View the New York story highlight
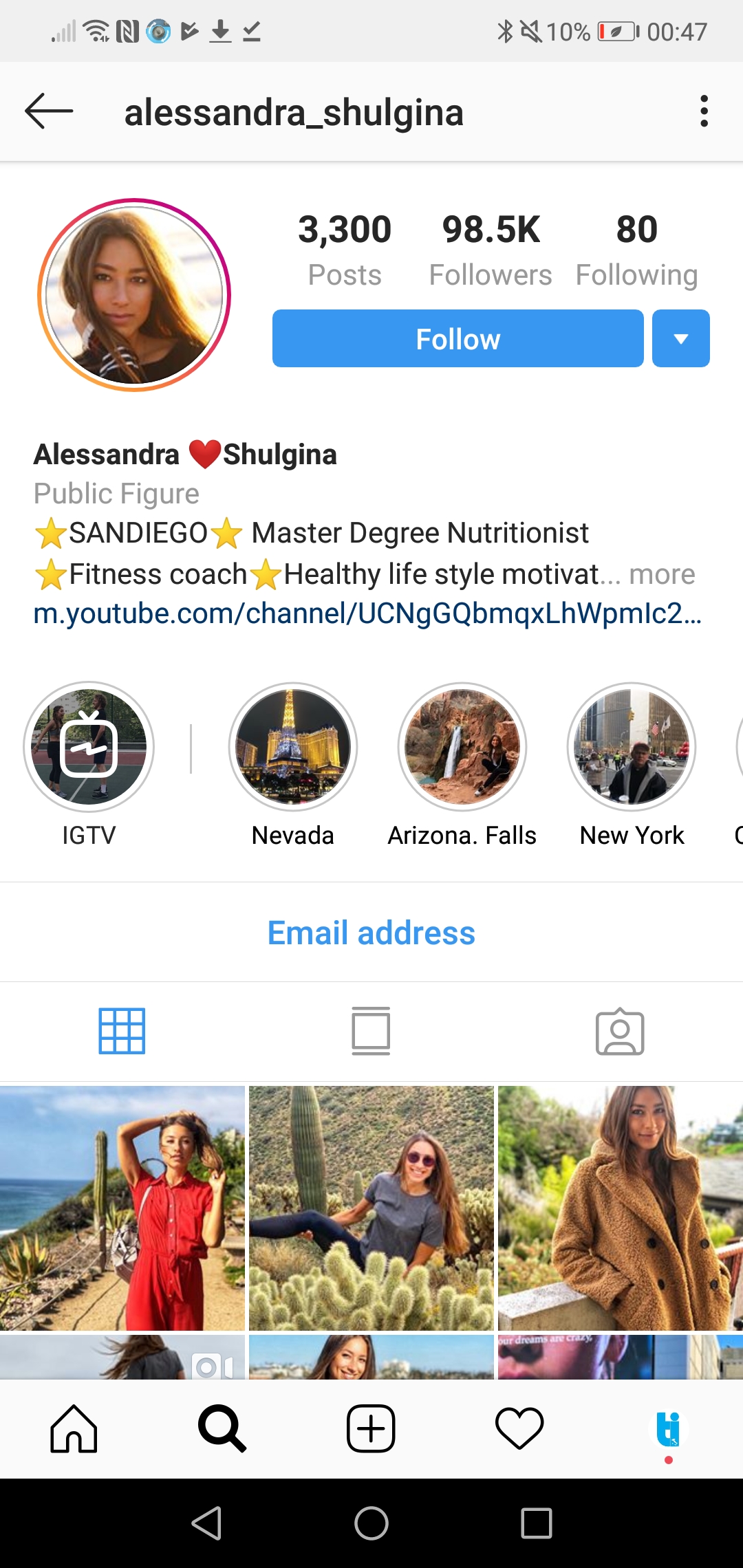Viewport: 743px width, 1568px height. [x=631, y=748]
